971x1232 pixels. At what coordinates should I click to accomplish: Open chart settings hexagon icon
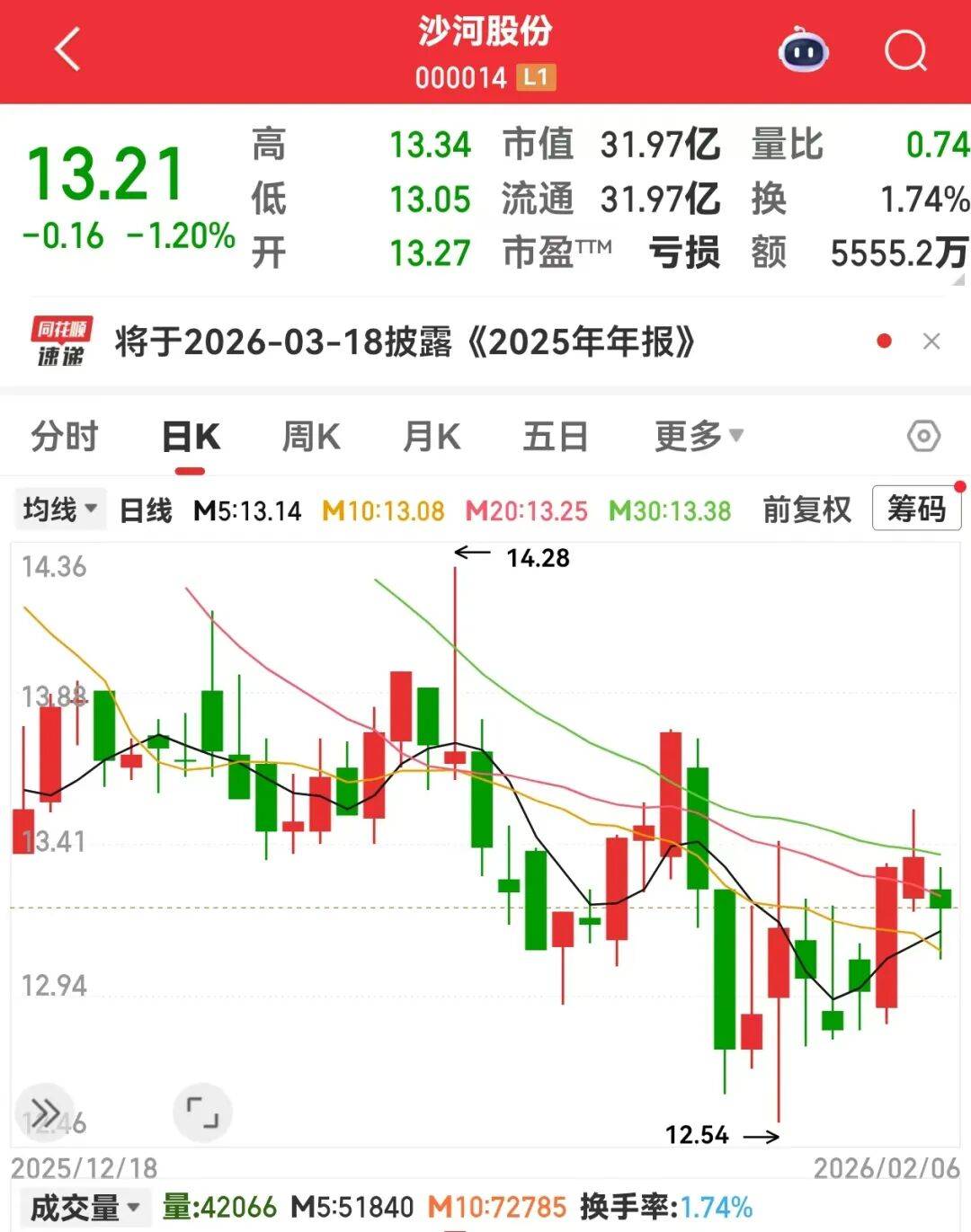(x=923, y=438)
